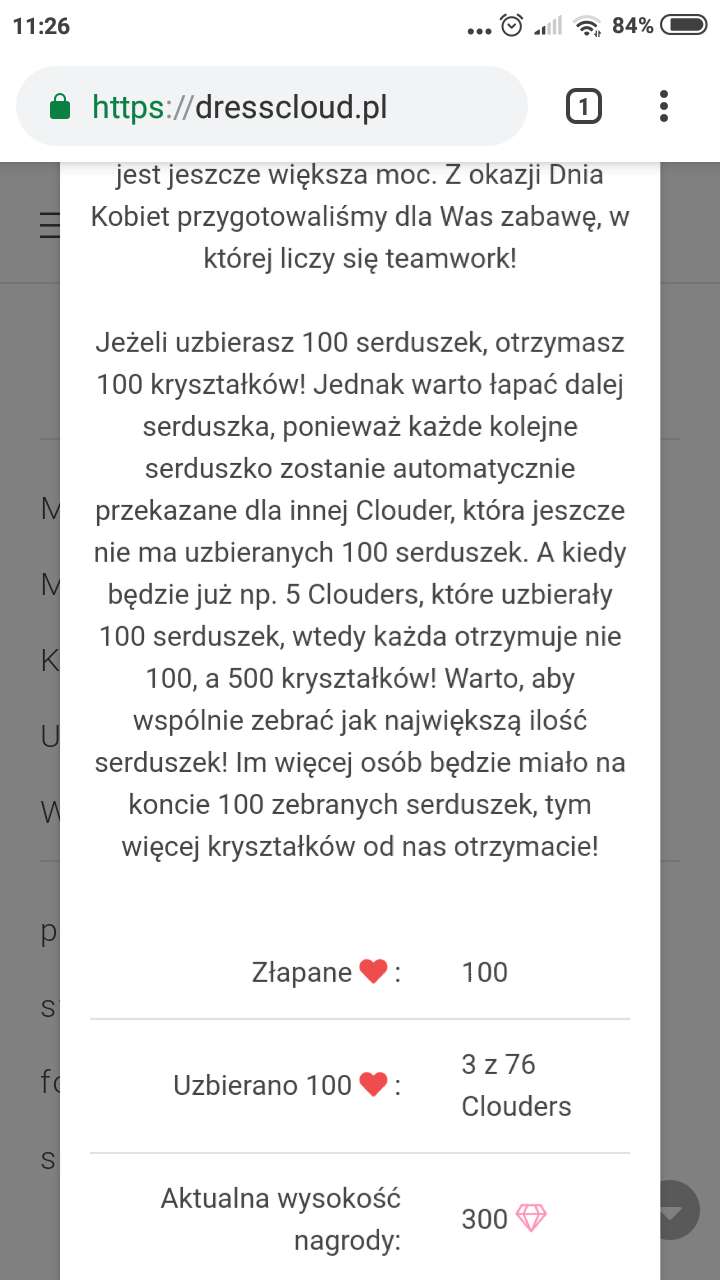Open the browser tab switcher

[583, 106]
